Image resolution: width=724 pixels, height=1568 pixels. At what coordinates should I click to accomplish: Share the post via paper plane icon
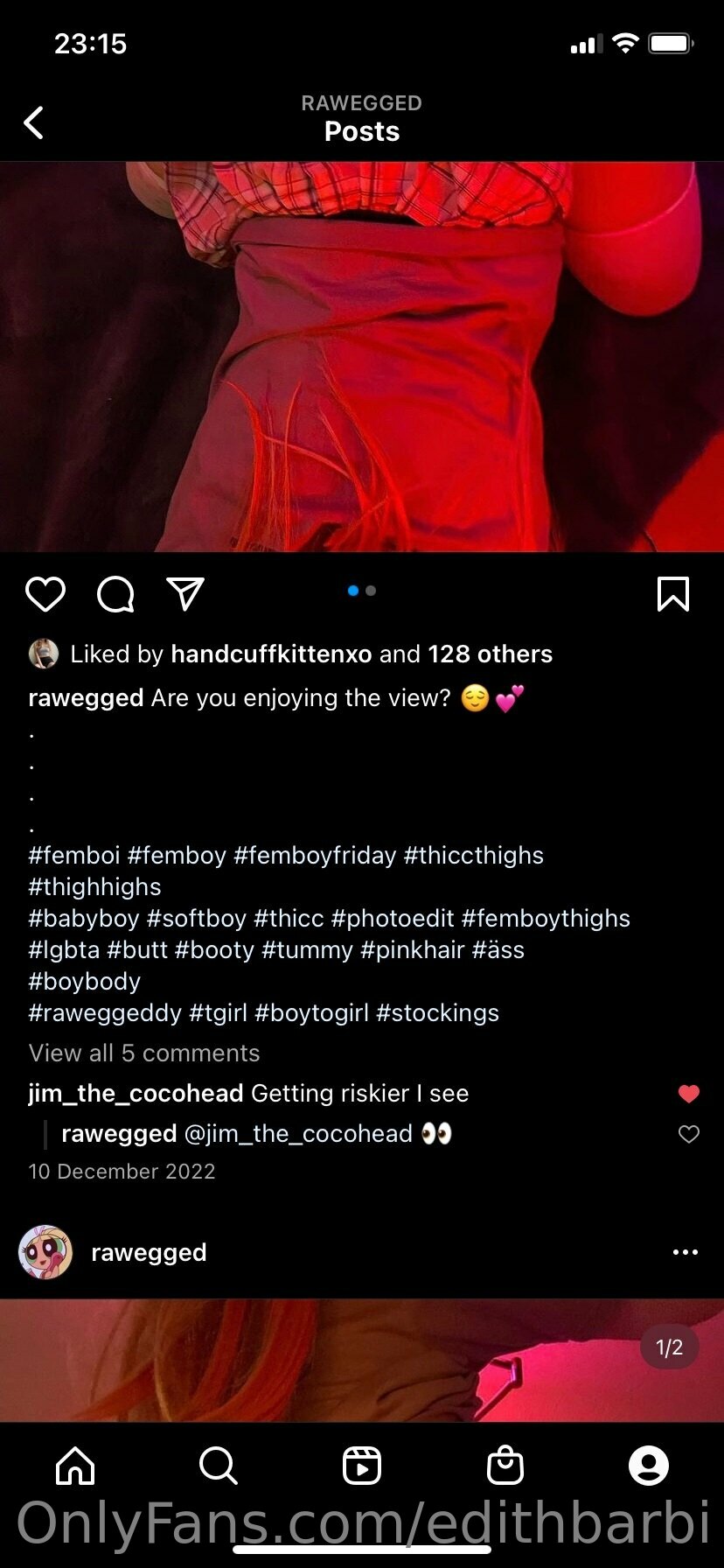coord(185,593)
